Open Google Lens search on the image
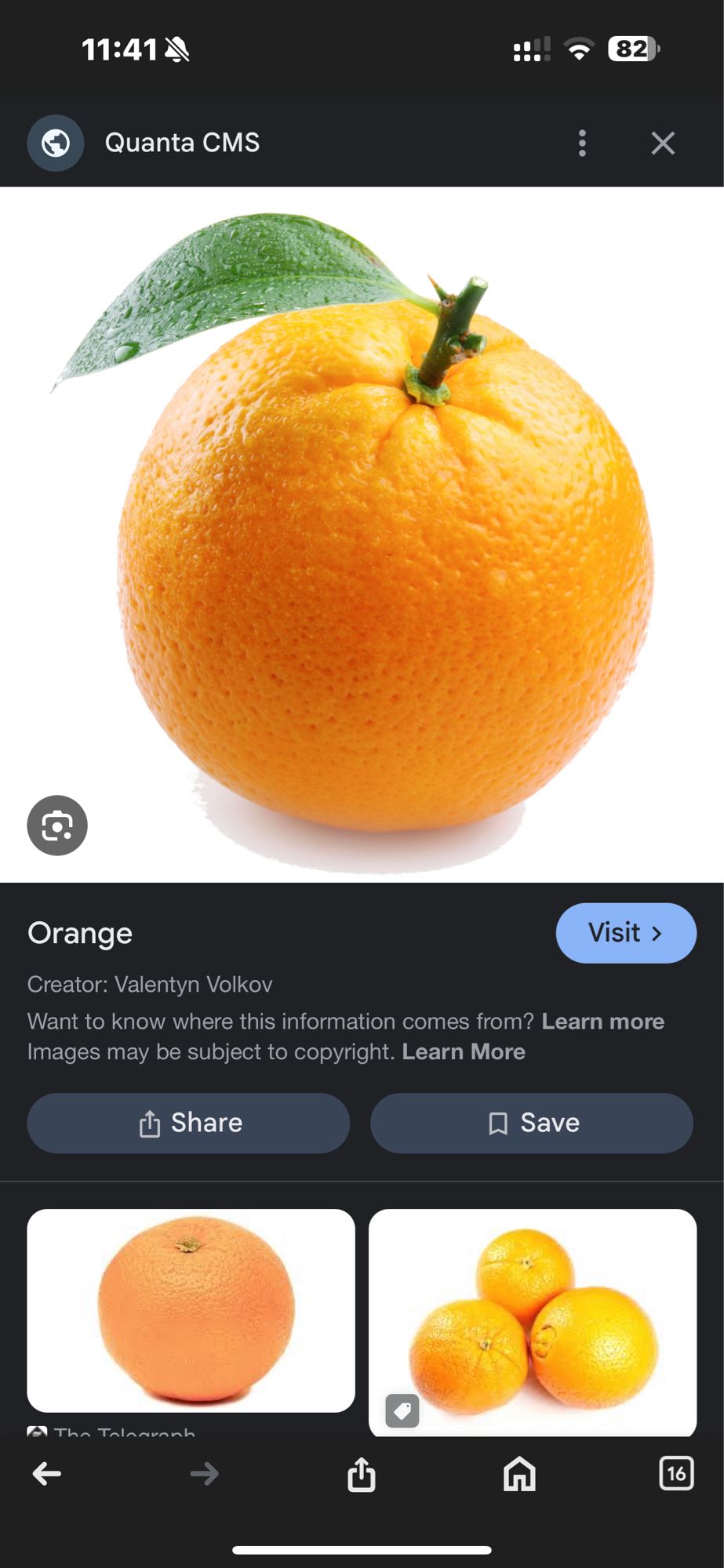The width and height of the screenshot is (724, 1568). [56, 826]
